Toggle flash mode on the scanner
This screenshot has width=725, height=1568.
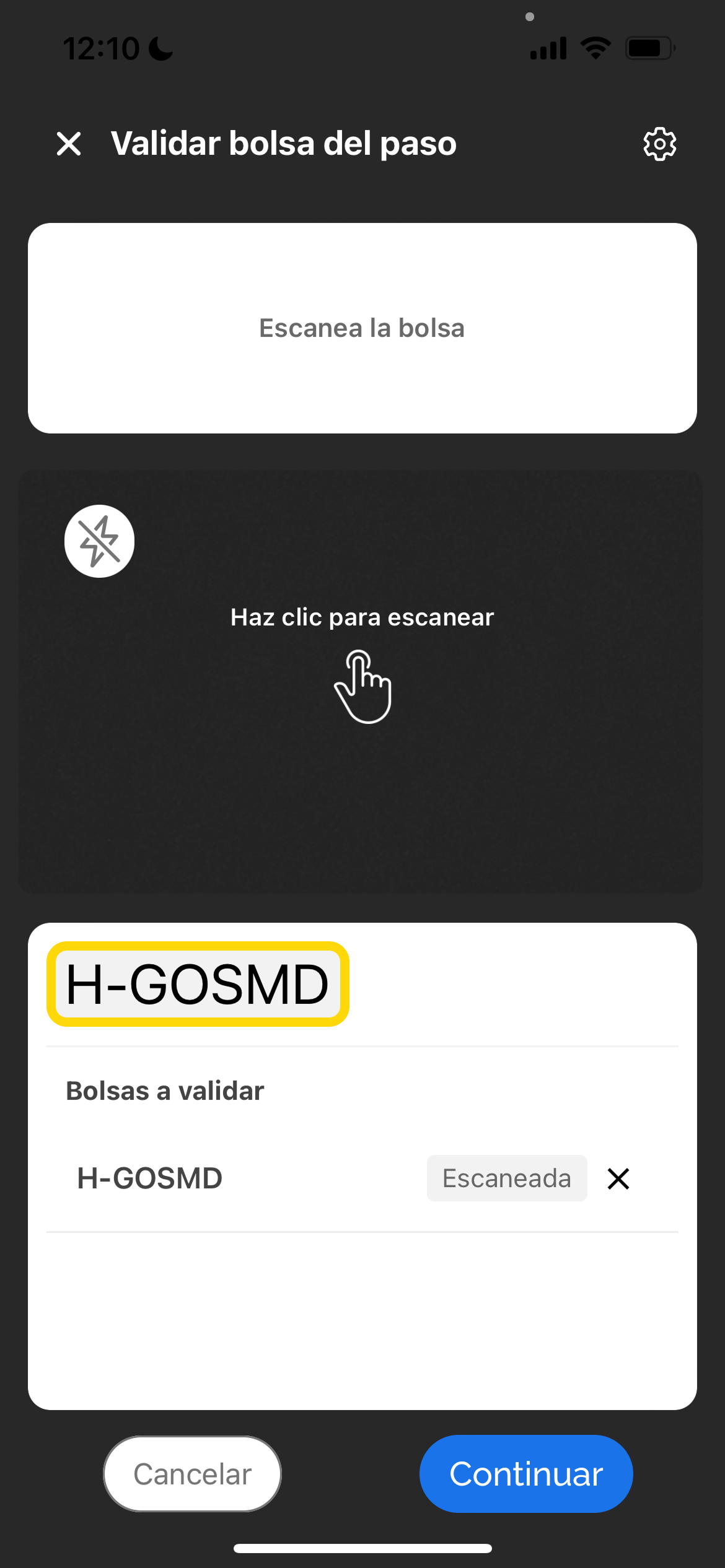click(99, 540)
